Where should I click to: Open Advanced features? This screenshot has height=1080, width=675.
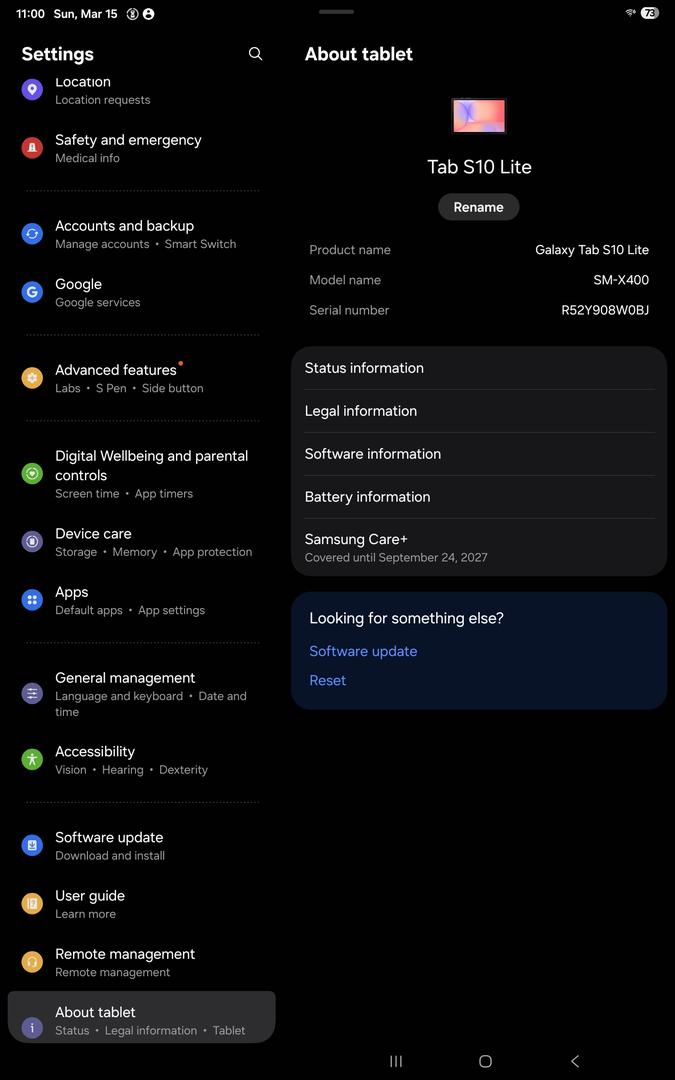140,378
